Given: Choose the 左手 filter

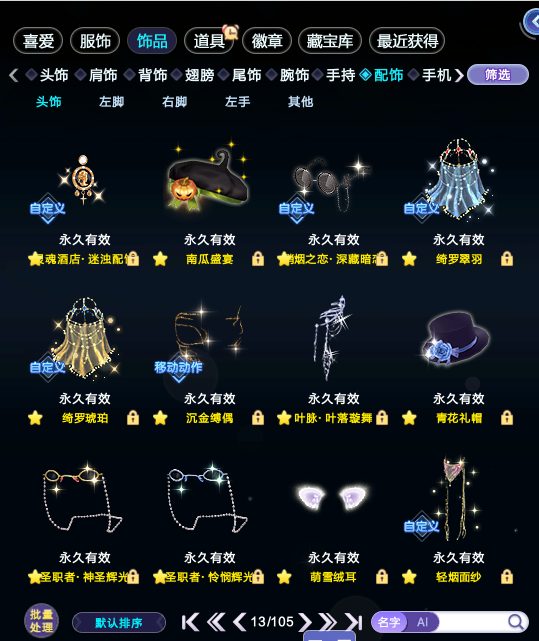Looking at the screenshot, I should point(237,101).
